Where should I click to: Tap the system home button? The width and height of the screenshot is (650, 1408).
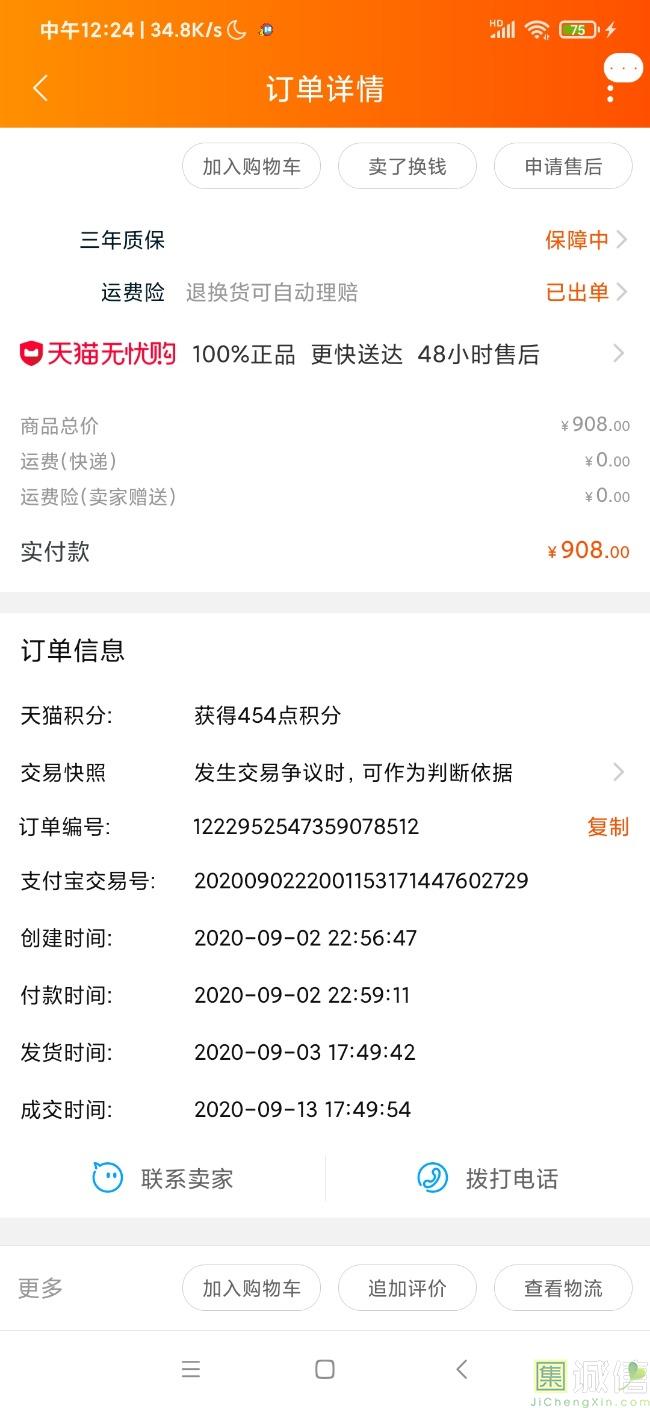(324, 1369)
